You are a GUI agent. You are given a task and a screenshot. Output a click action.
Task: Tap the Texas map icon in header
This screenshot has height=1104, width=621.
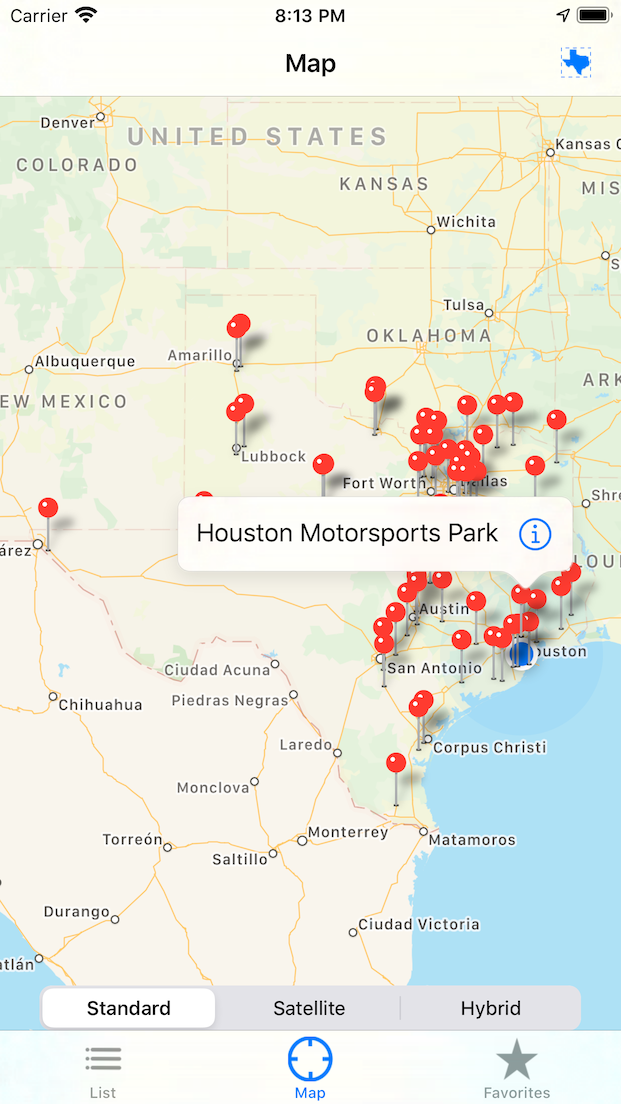[576, 63]
